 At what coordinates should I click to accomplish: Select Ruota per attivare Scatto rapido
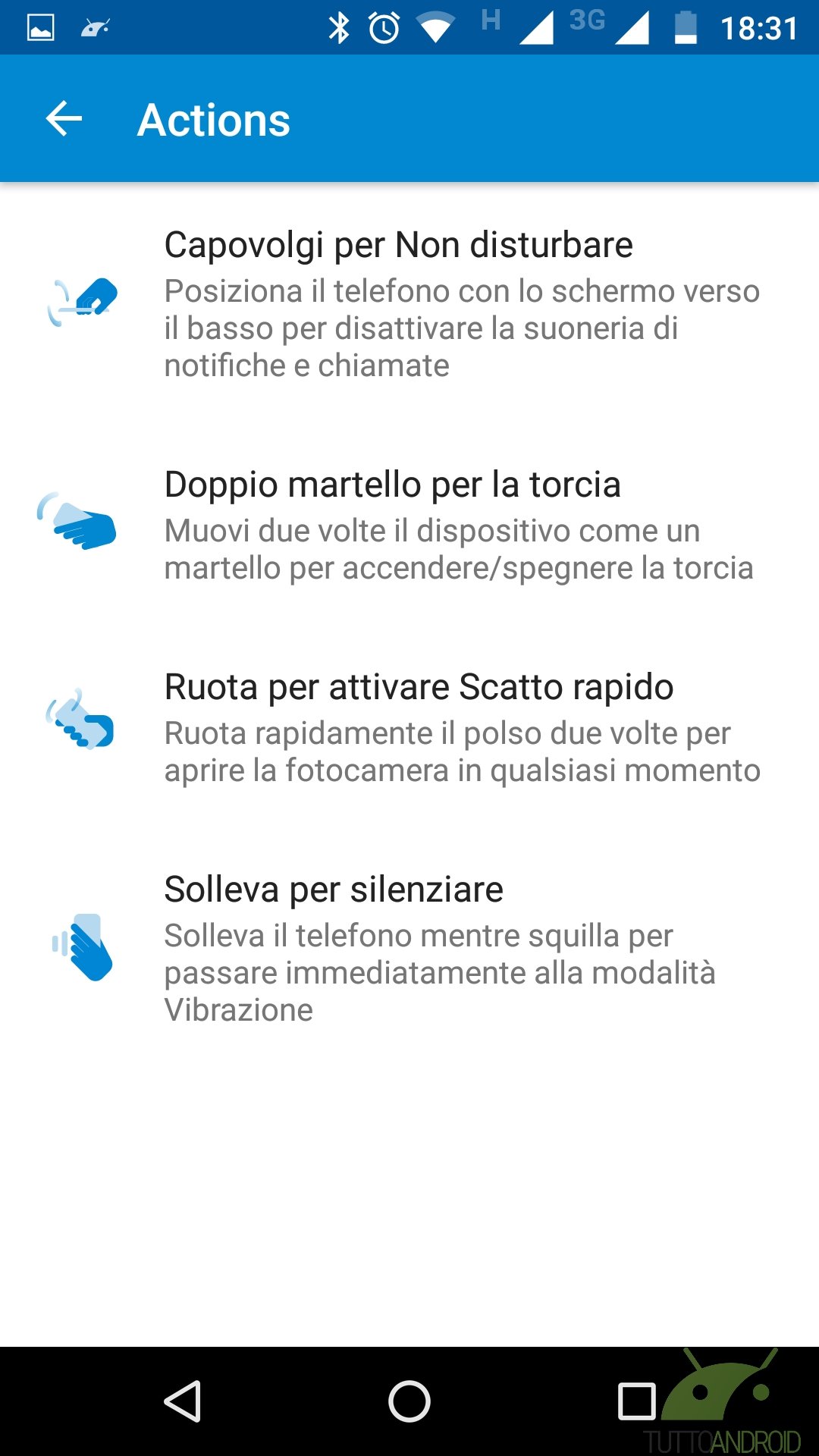[x=409, y=728]
